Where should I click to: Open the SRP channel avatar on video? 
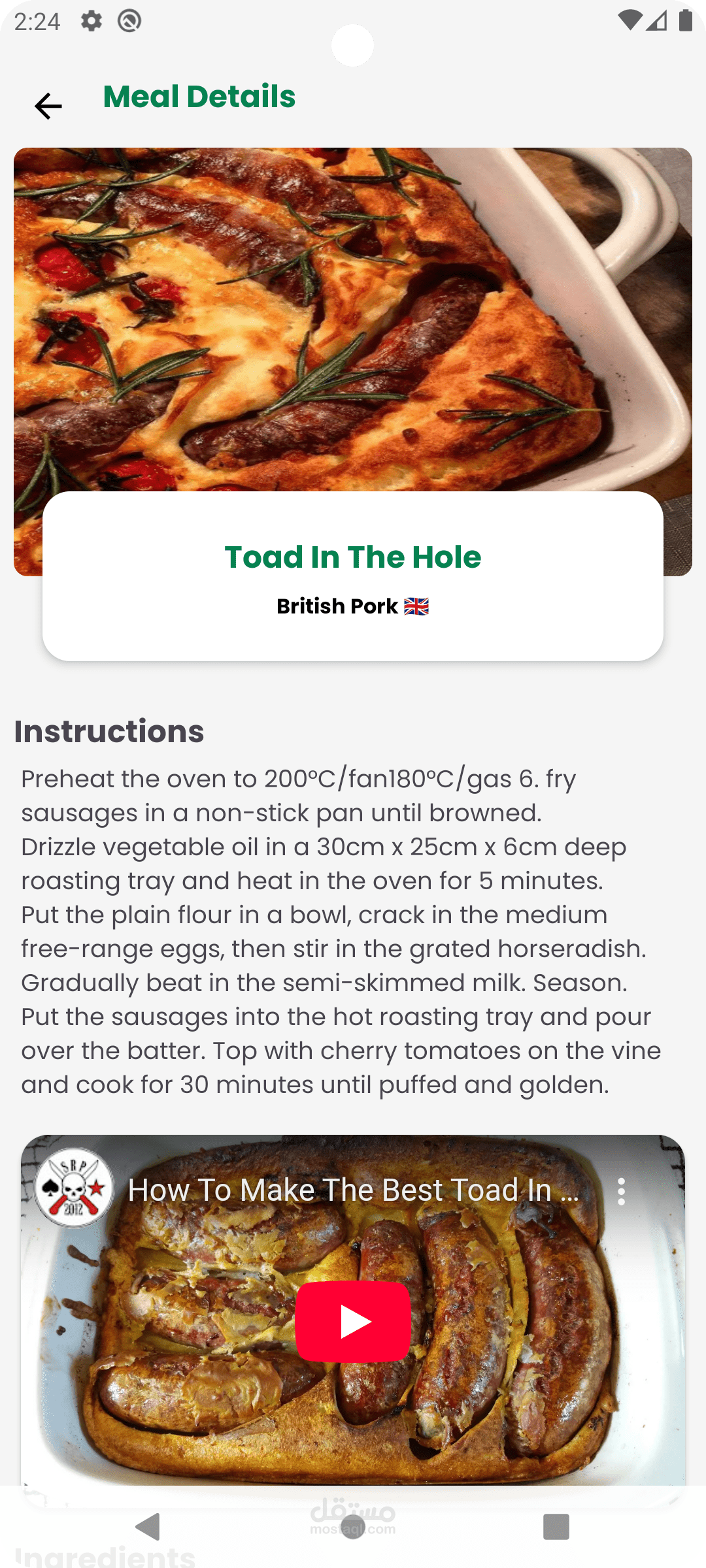(74, 1188)
